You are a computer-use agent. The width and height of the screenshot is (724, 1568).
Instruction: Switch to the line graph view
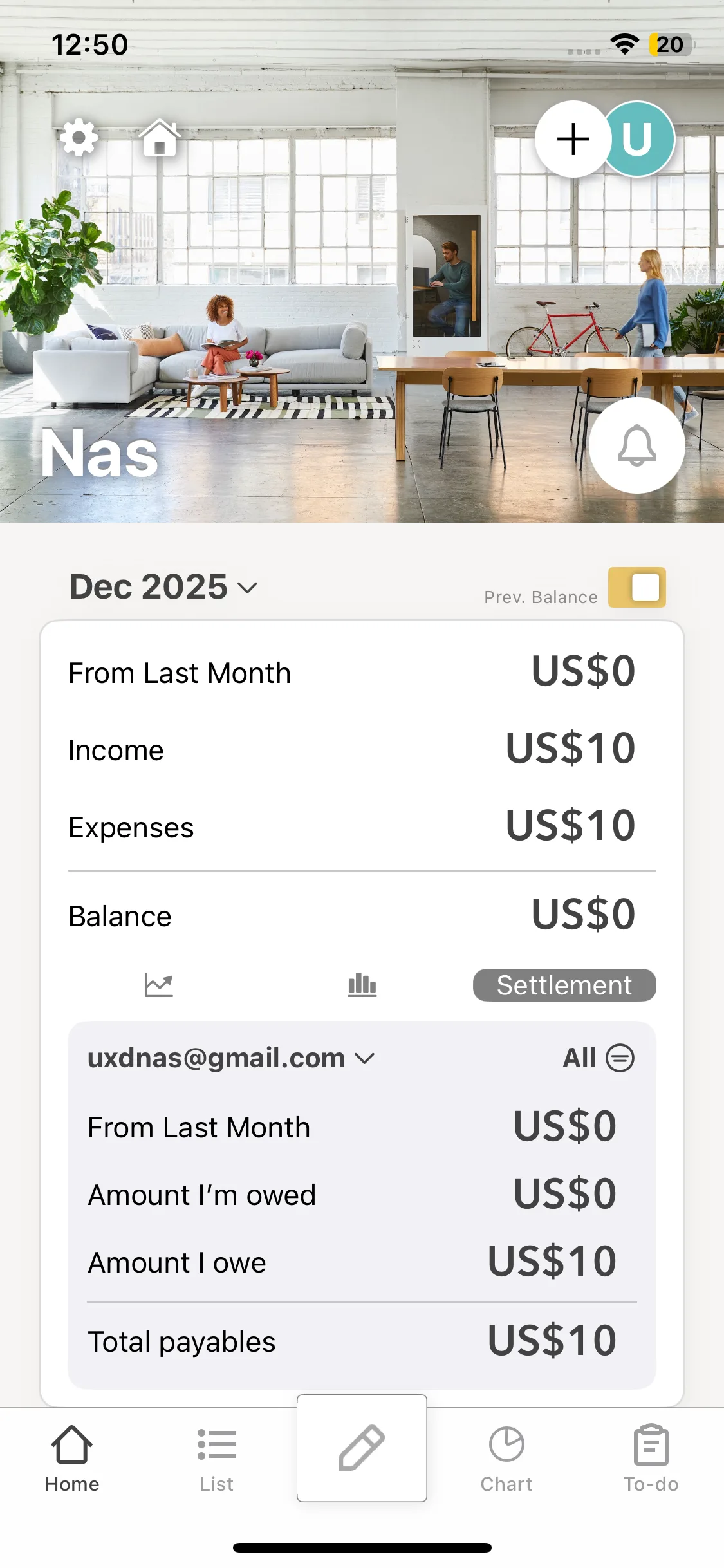coord(159,985)
